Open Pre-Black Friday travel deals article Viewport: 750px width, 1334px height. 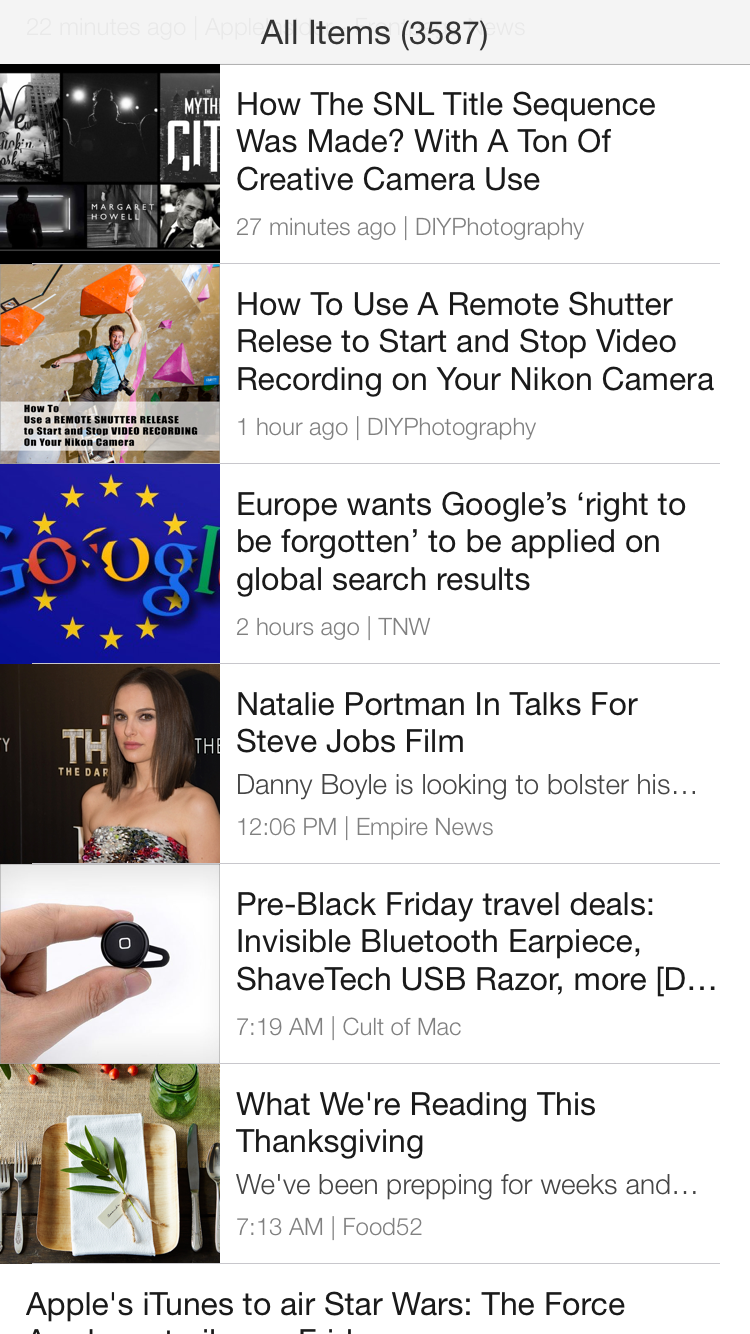click(476, 942)
